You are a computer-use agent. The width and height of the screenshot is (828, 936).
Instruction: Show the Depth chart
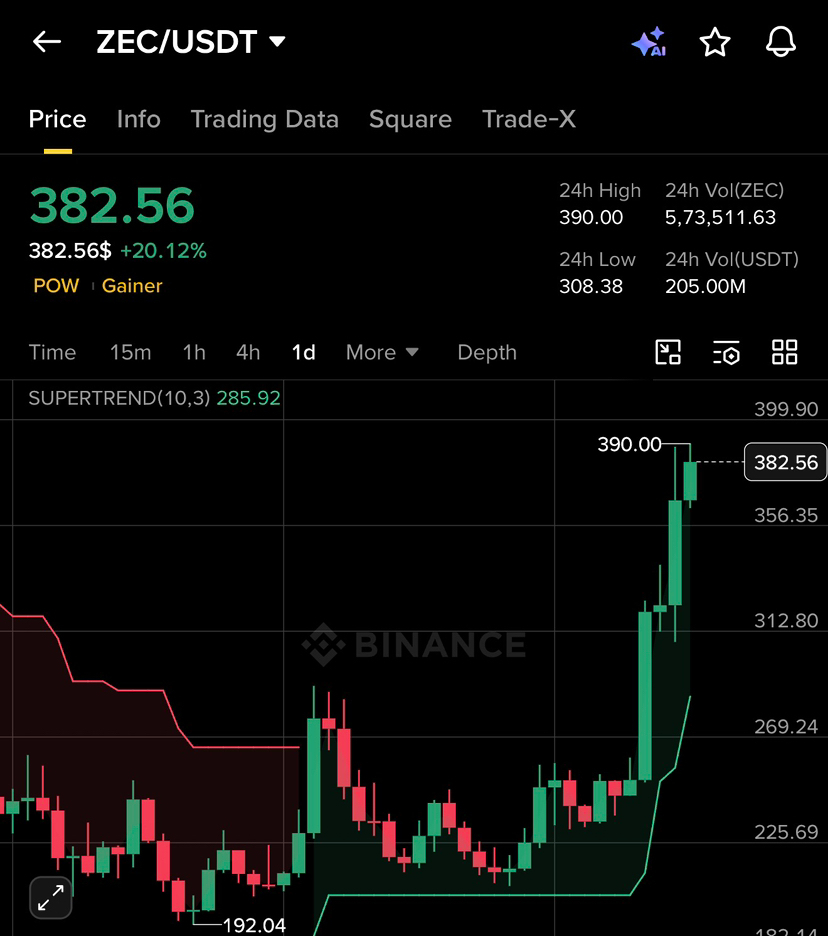(487, 352)
